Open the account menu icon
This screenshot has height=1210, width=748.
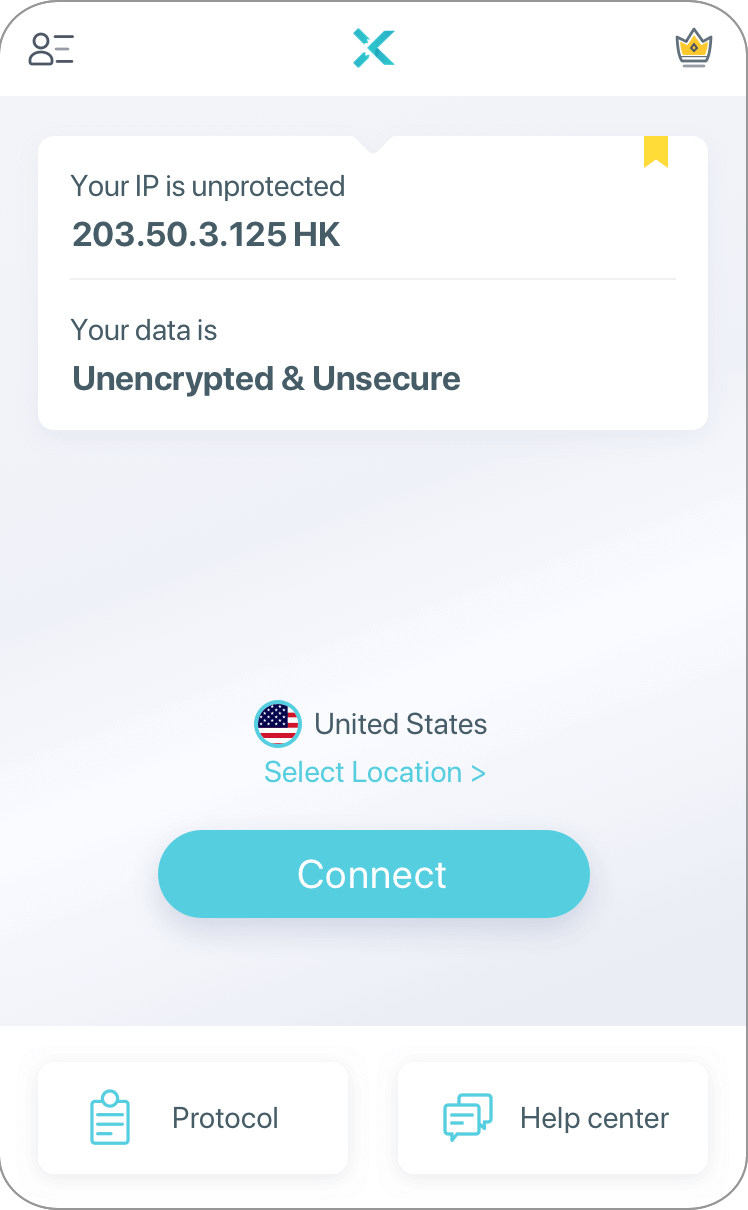pyautogui.click(x=51, y=49)
